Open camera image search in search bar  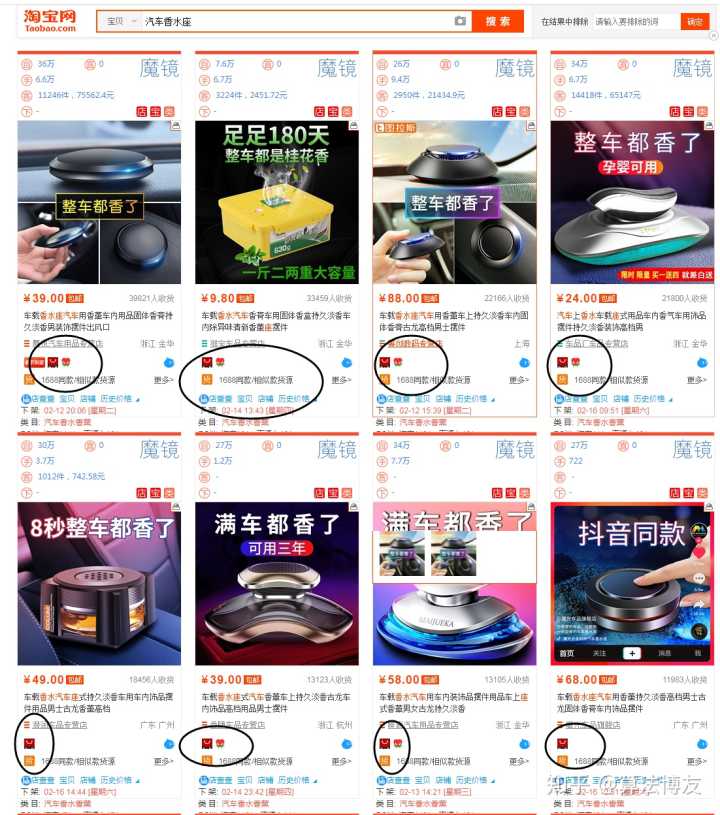pyautogui.click(x=460, y=21)
